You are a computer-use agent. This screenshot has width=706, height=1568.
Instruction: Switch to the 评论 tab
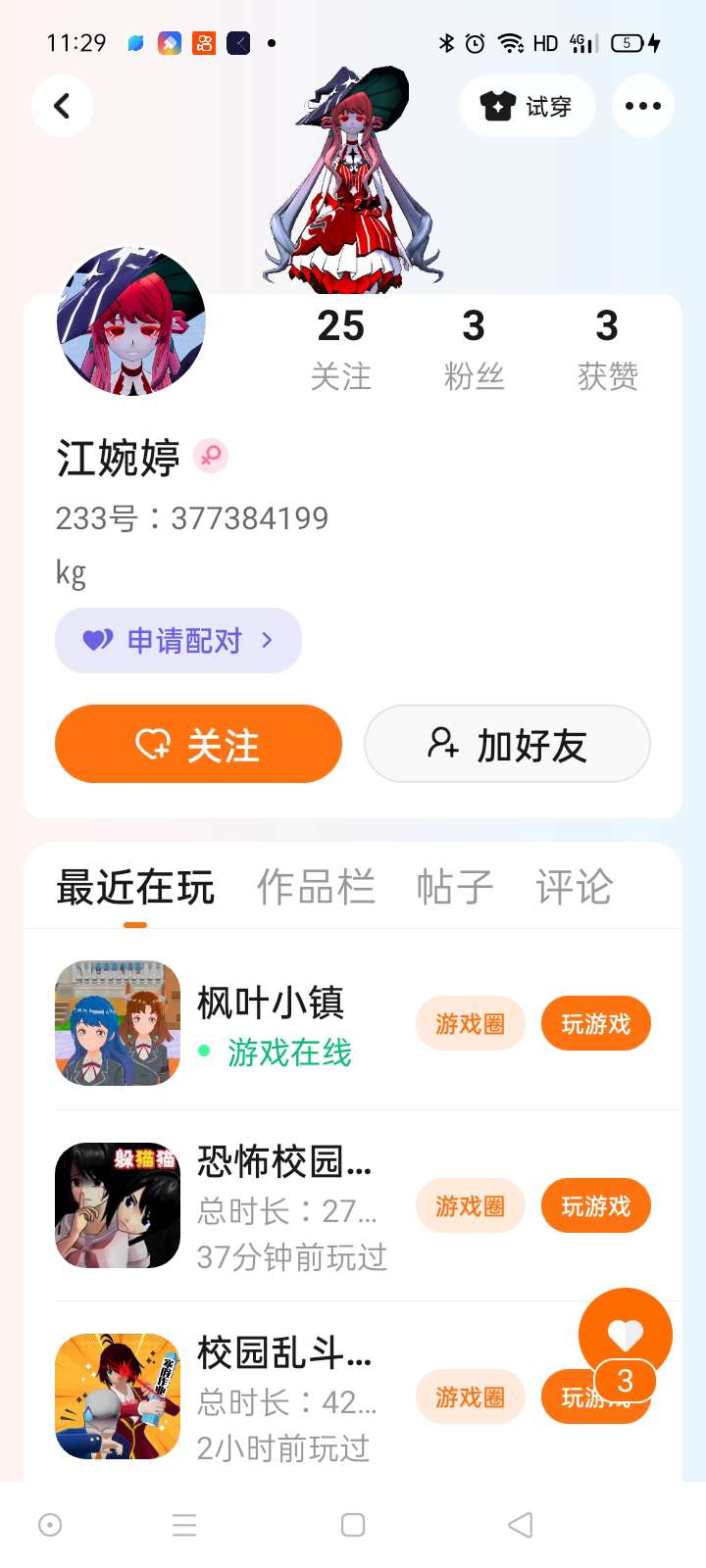[575, 887]
